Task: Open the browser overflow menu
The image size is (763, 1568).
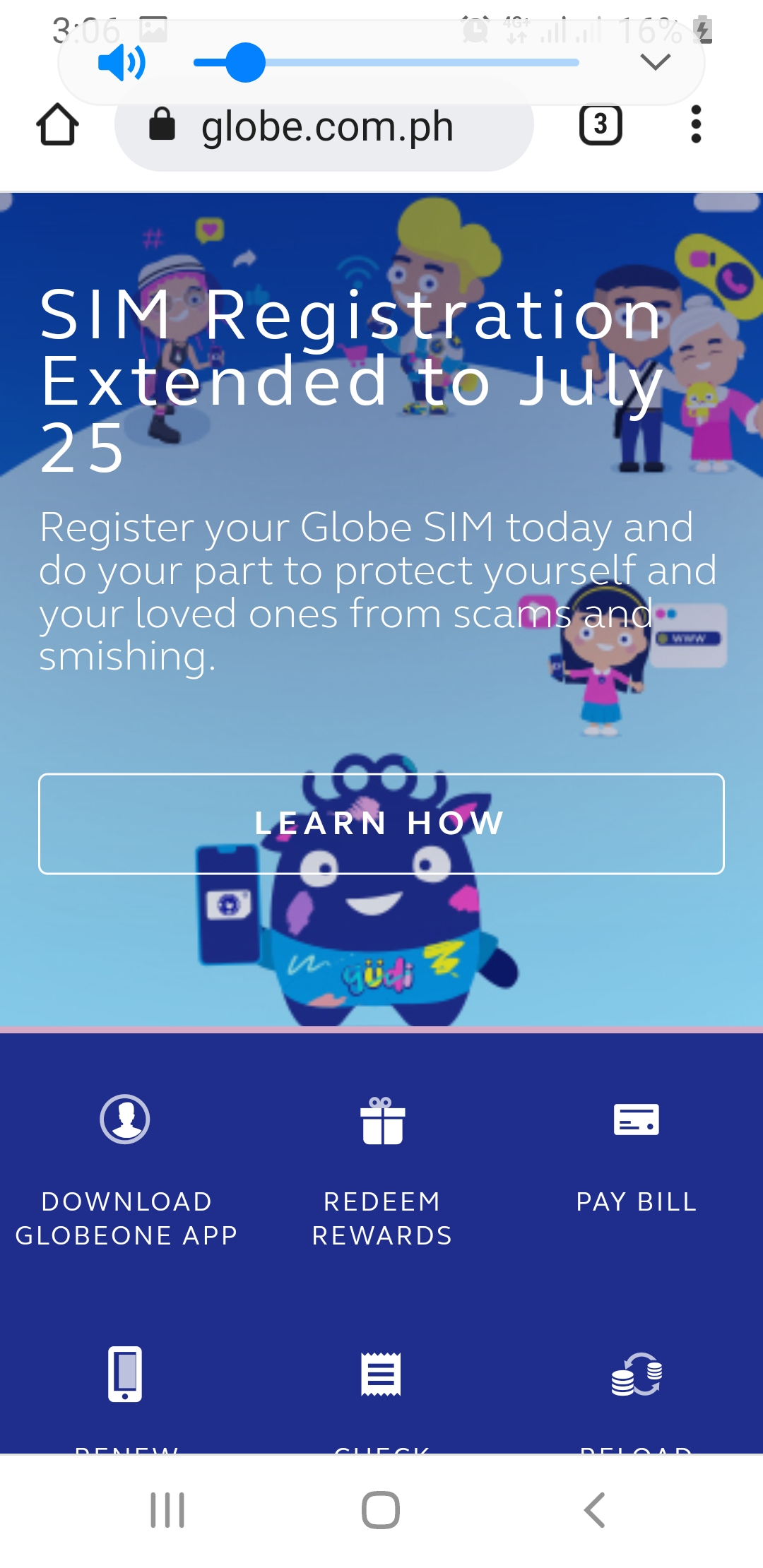Action: click(x=696, y=125)
